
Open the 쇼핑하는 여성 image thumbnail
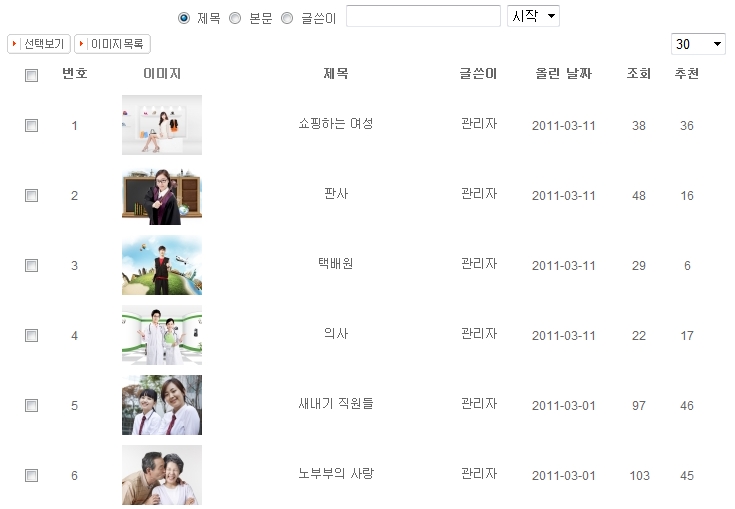click(x=162, y=125)
